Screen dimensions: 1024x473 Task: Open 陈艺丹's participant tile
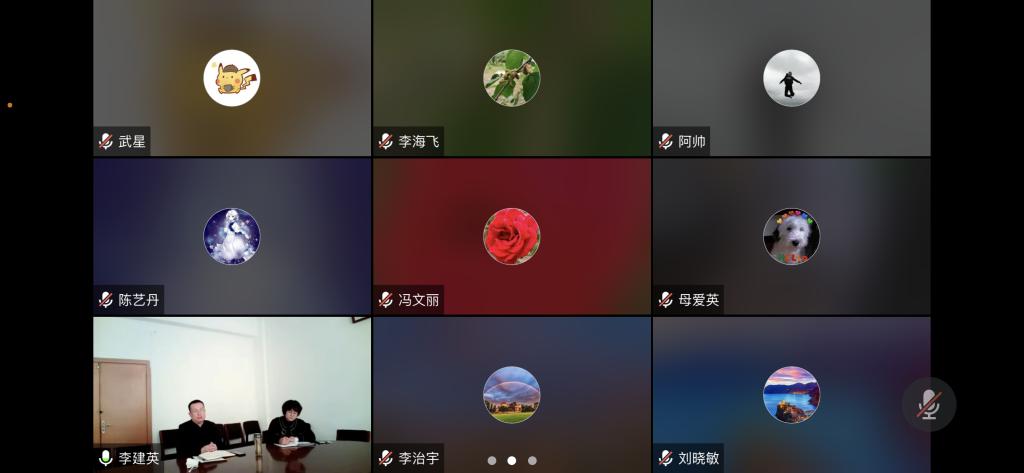(x=232, y=236)
